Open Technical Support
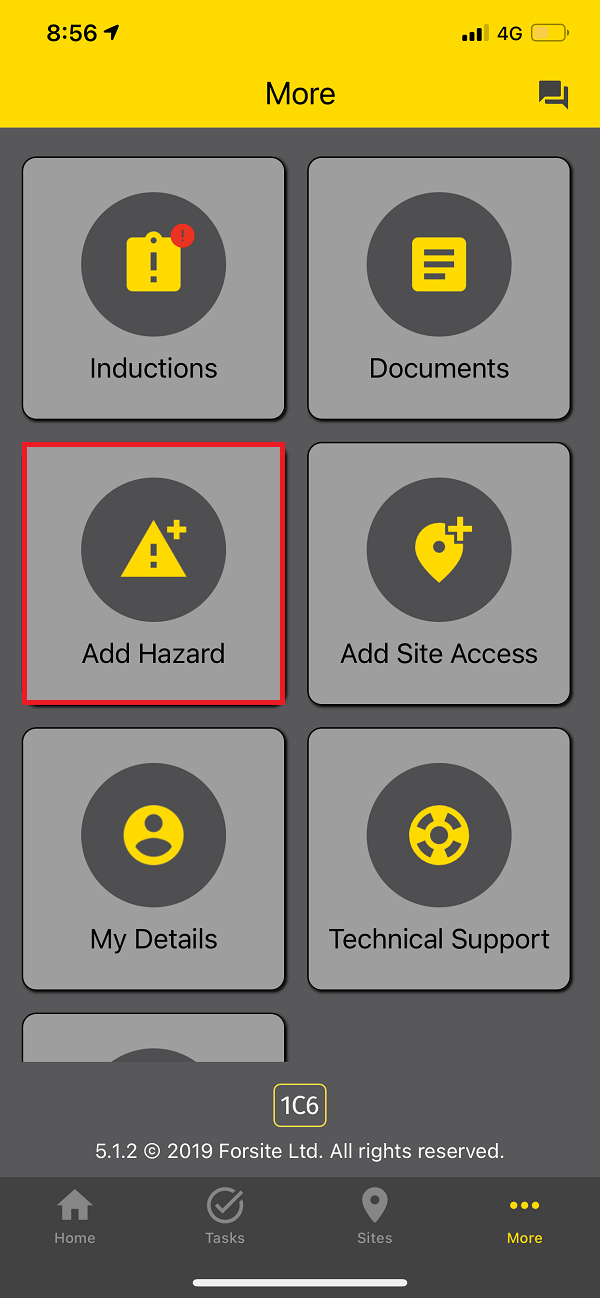This screenshot has height=1298, width=600. (439, 859)
